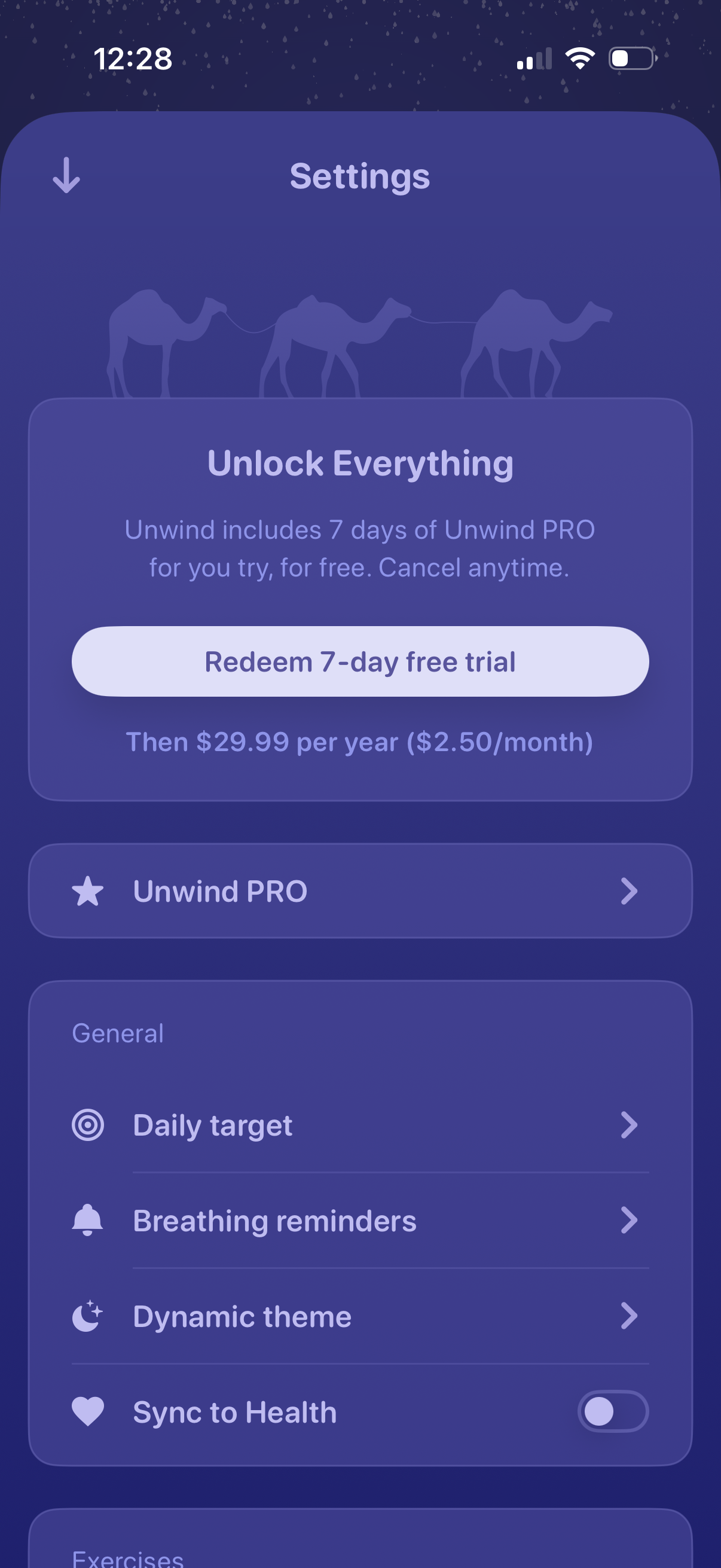Tap the Redeem 7-day free trial button
Image resolution: width=721 pixels, height=1568 pixels.
(360, 661)
